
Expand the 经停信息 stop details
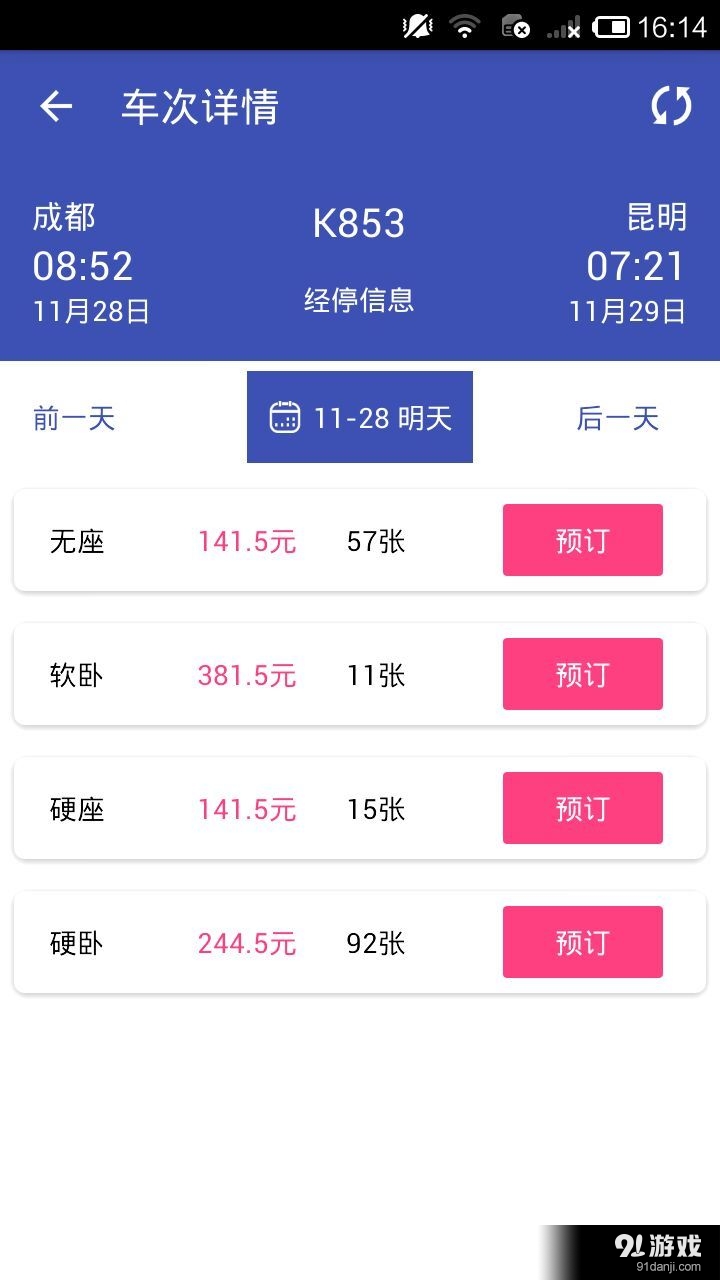point(357,298)
